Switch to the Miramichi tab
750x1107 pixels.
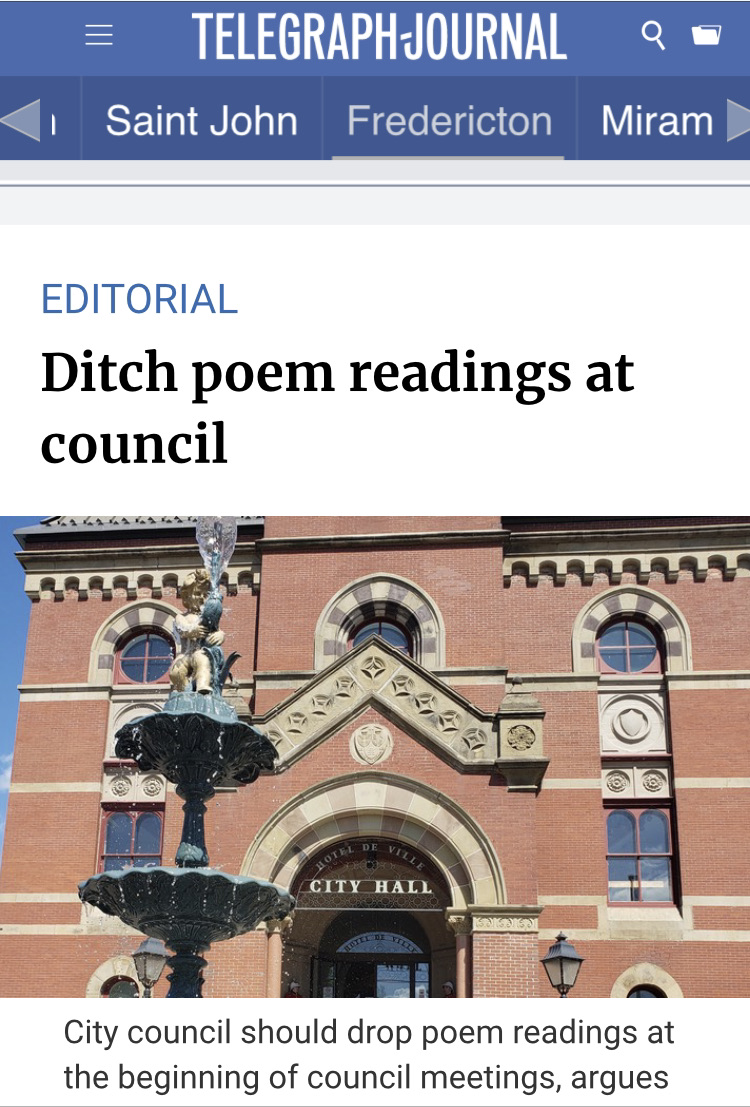657,121
